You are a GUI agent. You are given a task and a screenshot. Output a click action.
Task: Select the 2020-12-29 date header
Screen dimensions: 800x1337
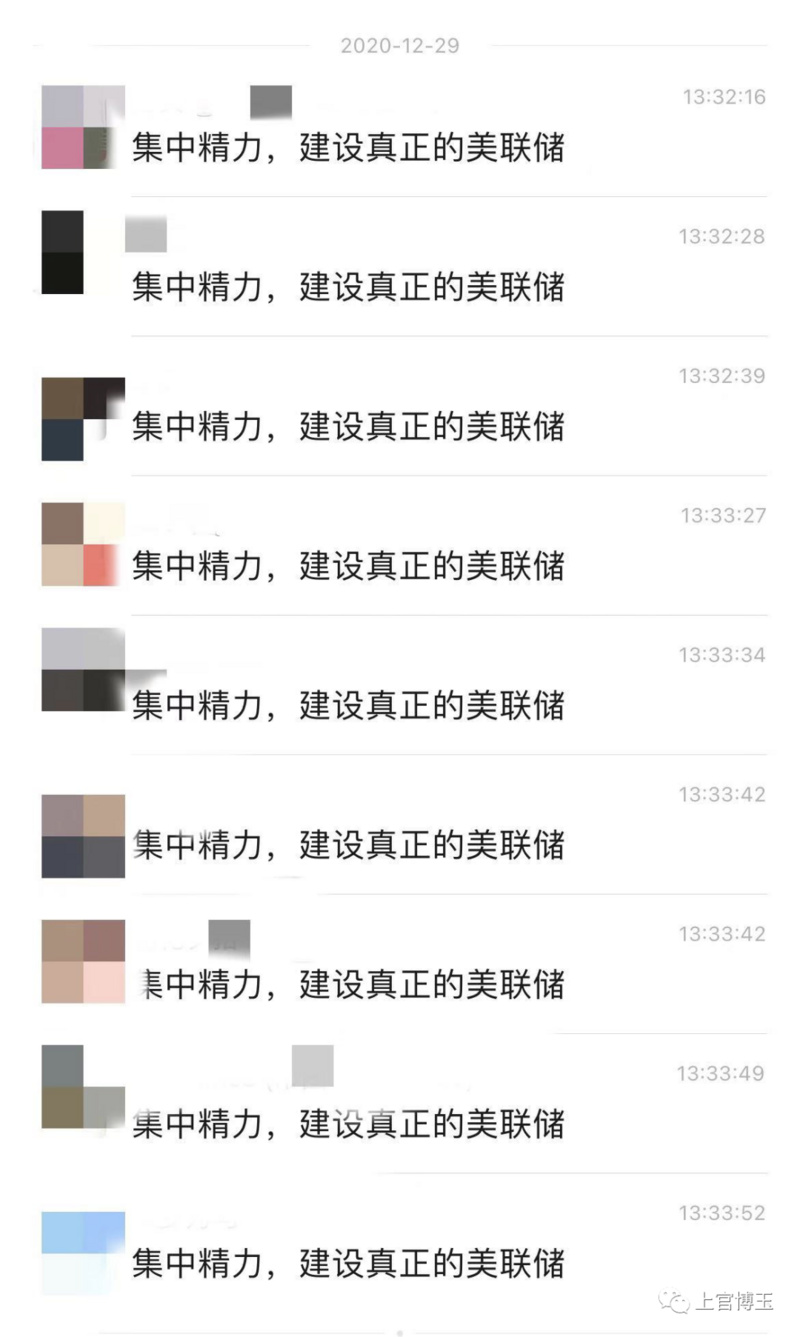pyautogui.click(x=398, y=45)
